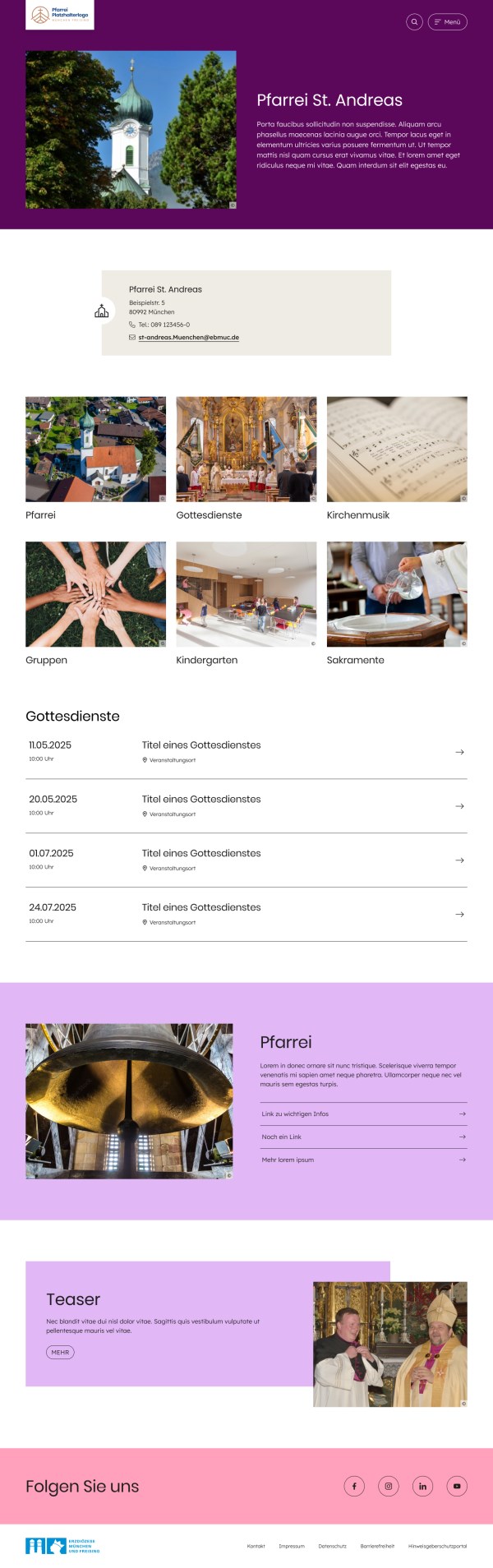Open the Gottesdienste picture tile
Viewport: 493px width, 1568px height.
(x=246, y=449)
